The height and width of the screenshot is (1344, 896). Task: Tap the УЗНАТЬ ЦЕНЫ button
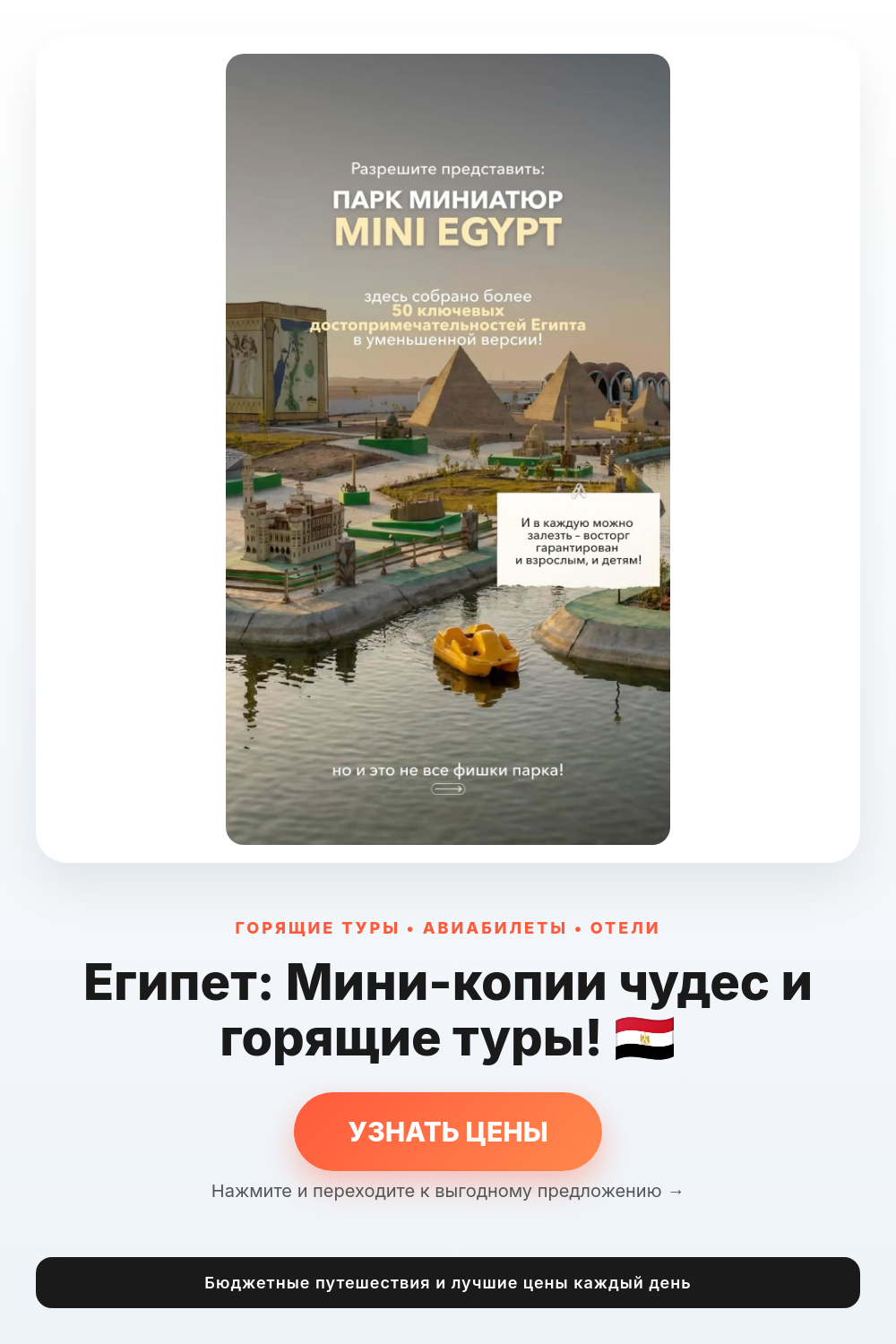point(448,1132)
